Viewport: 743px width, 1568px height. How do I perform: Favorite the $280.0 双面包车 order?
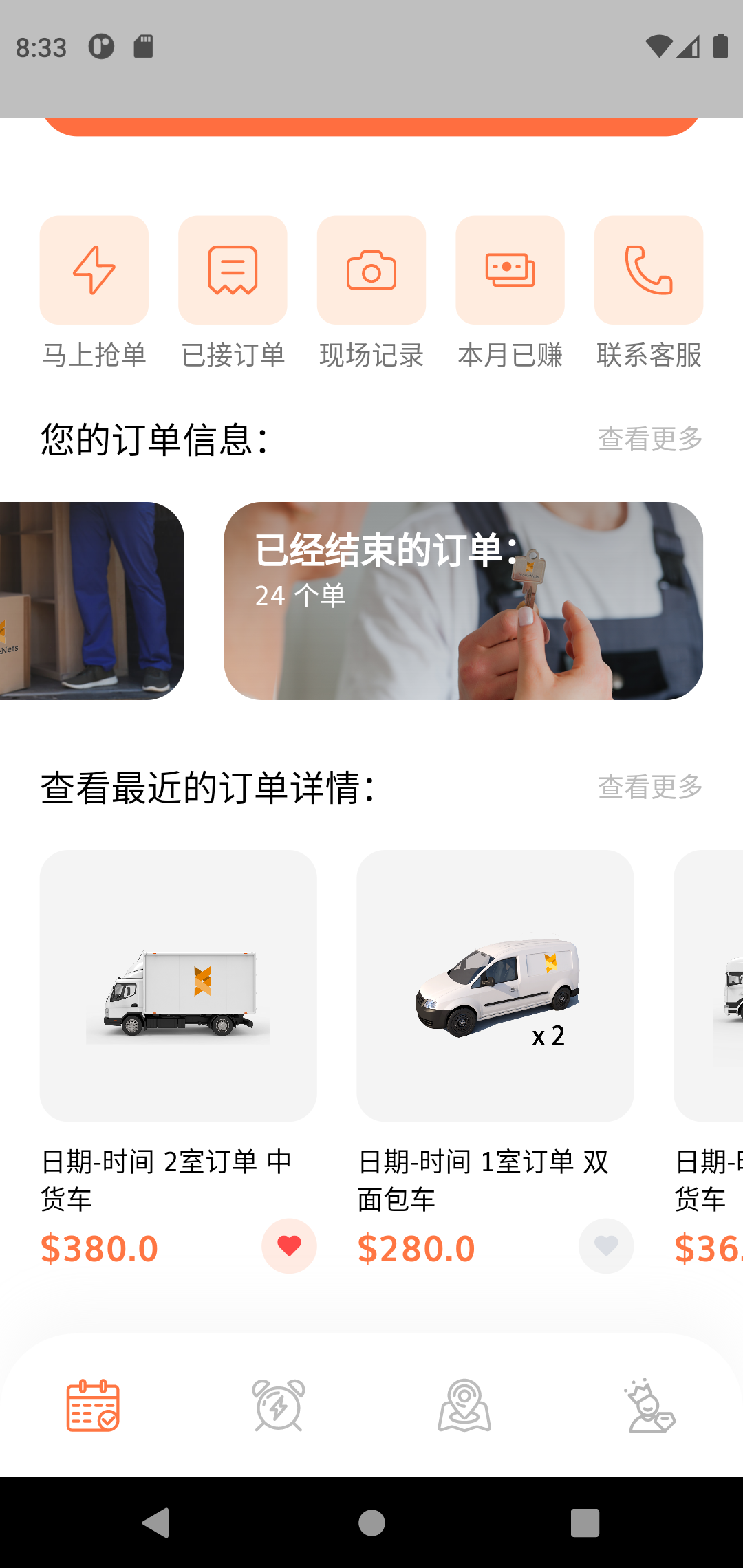606,1246
